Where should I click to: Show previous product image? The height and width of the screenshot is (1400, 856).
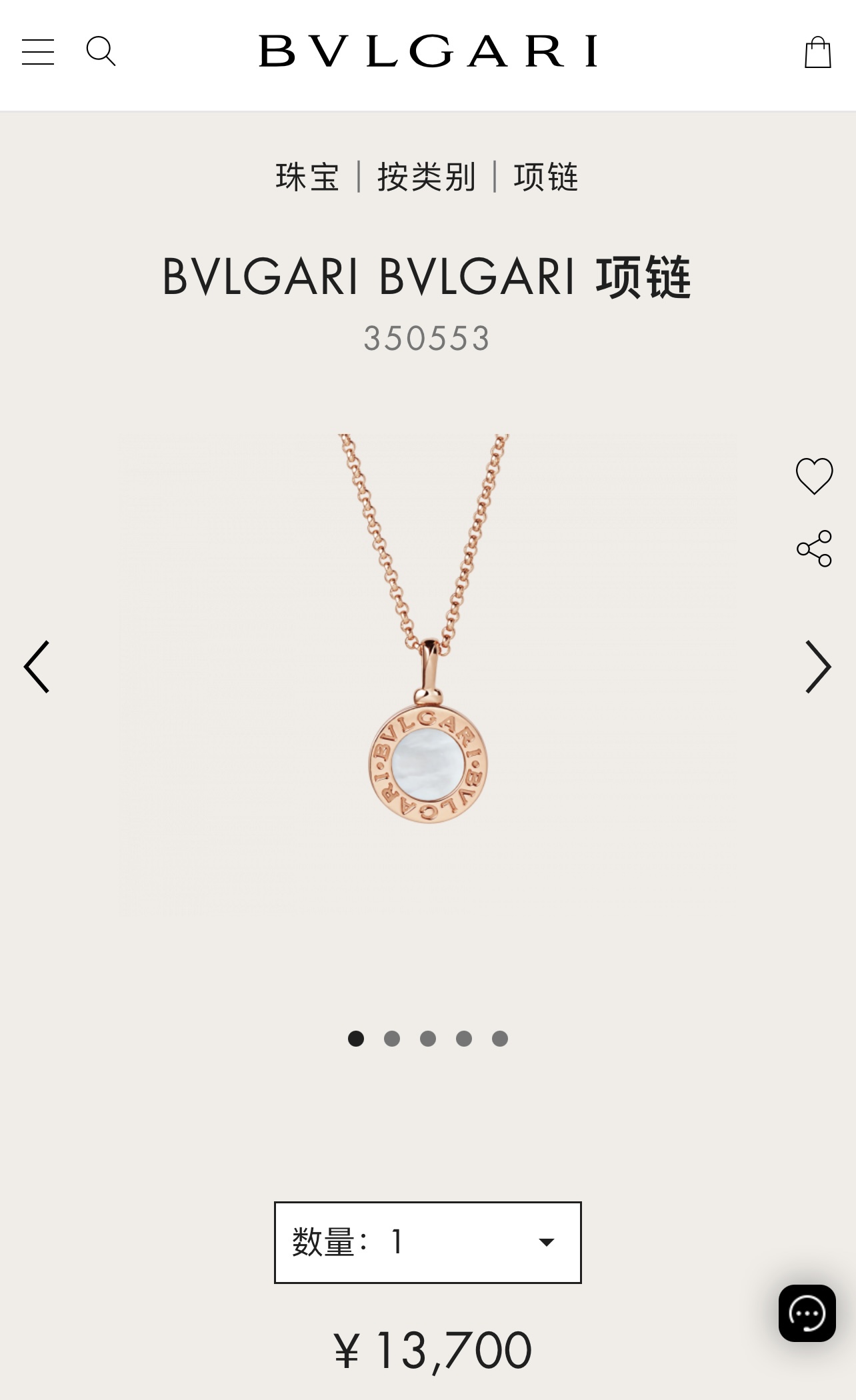pos(37,667)
